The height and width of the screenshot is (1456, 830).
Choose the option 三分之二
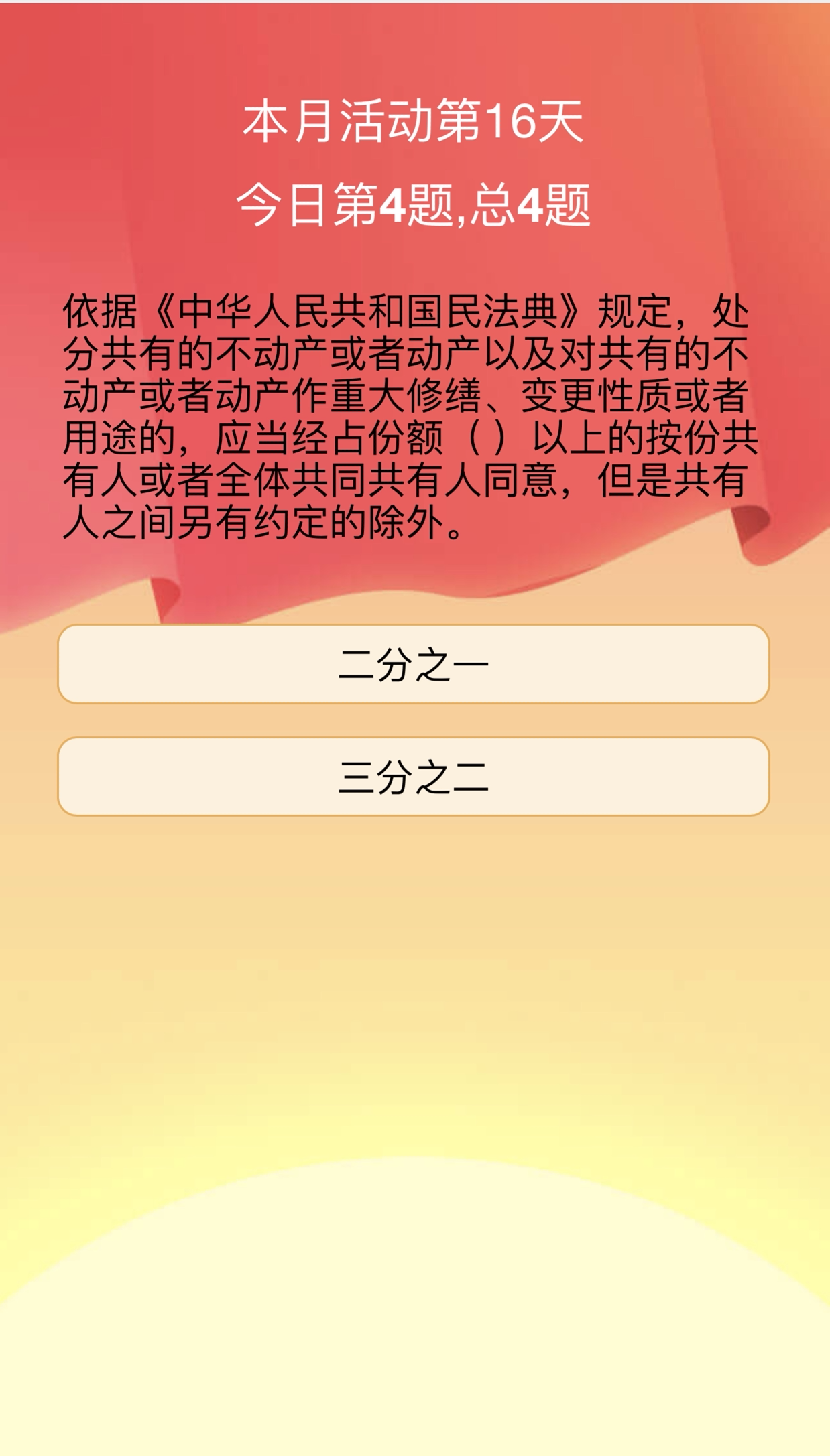413,777
